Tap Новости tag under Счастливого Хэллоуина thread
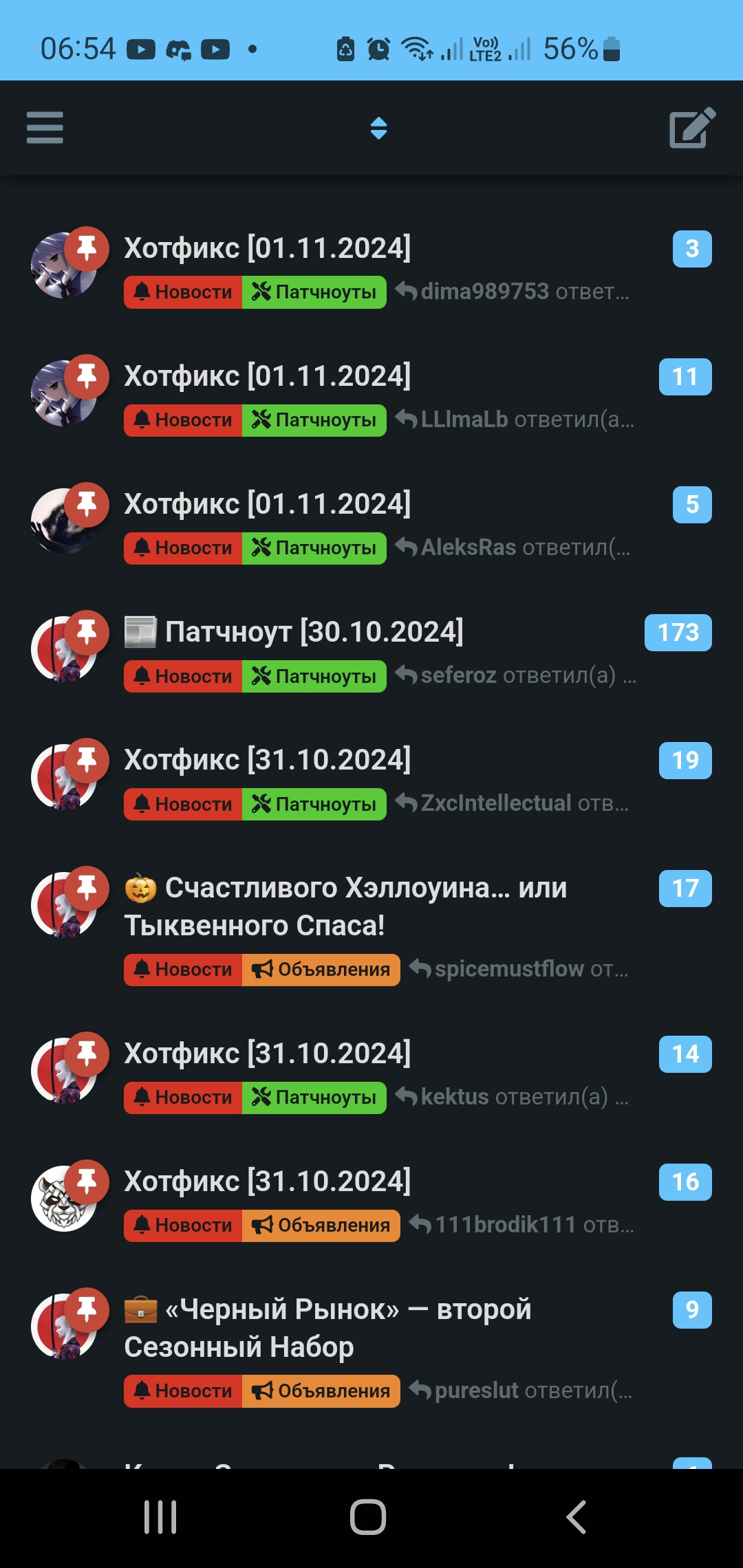Viewport: 743px width, 1568px height. [183, 970]
